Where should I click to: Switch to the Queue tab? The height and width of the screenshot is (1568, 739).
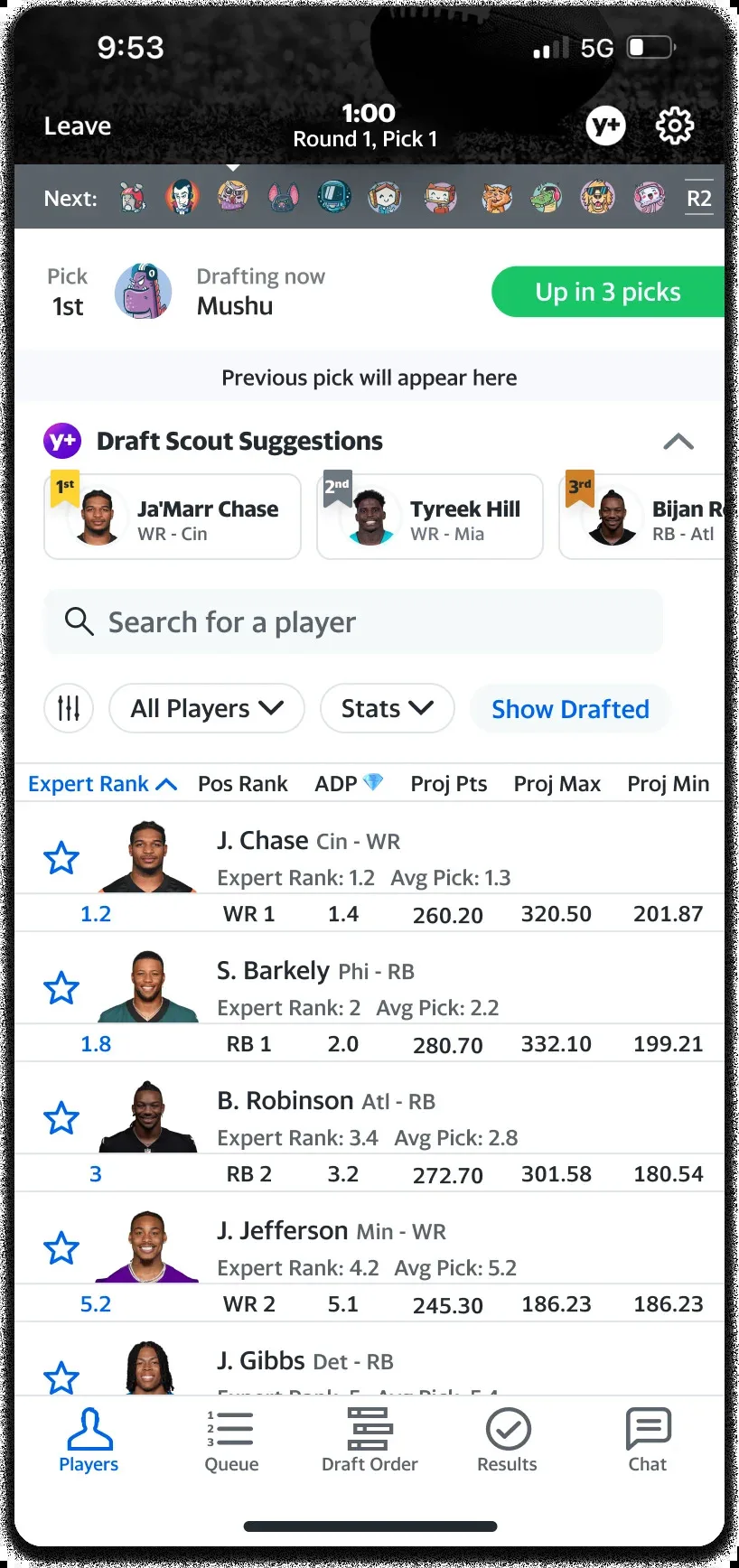[x=231, y=1442]
